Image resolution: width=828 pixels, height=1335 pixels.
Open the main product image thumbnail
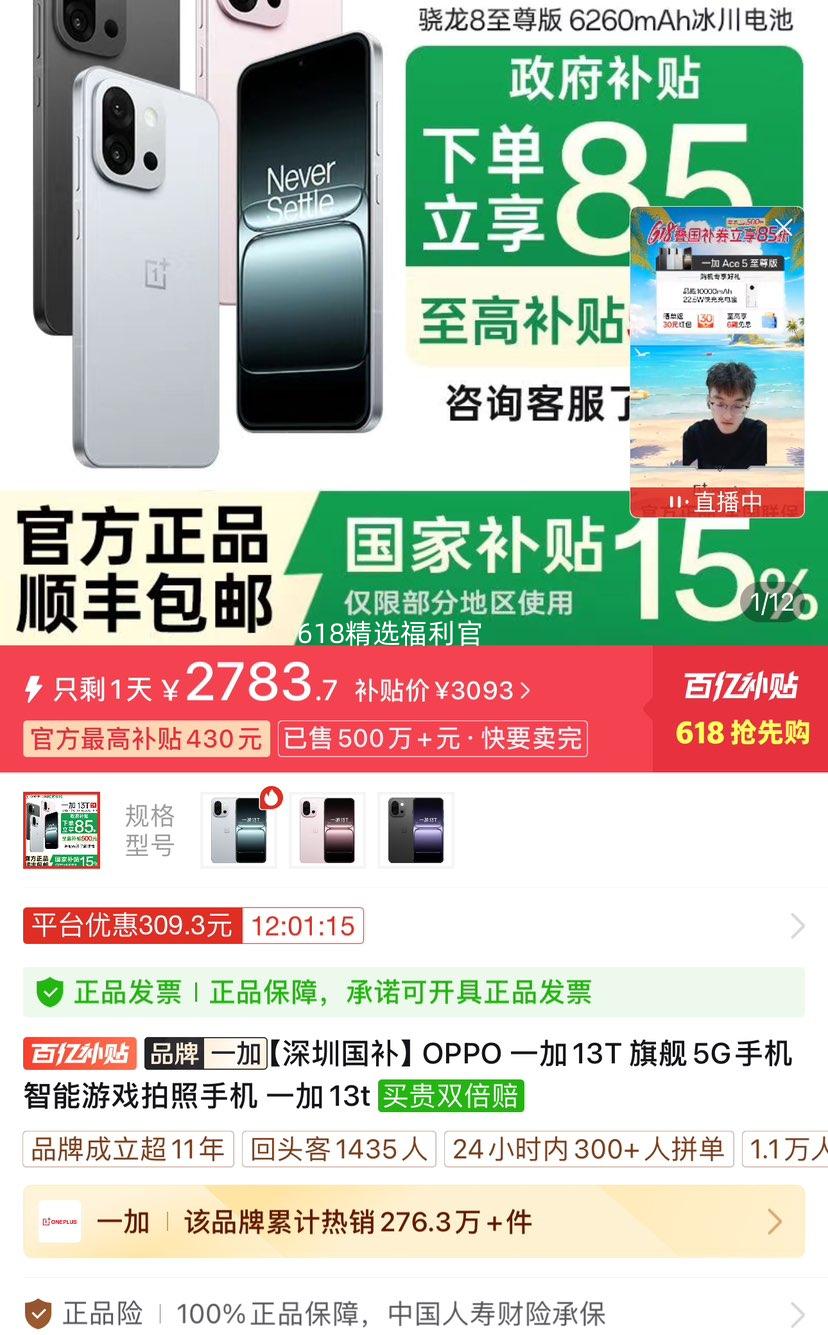coord(62,830)
